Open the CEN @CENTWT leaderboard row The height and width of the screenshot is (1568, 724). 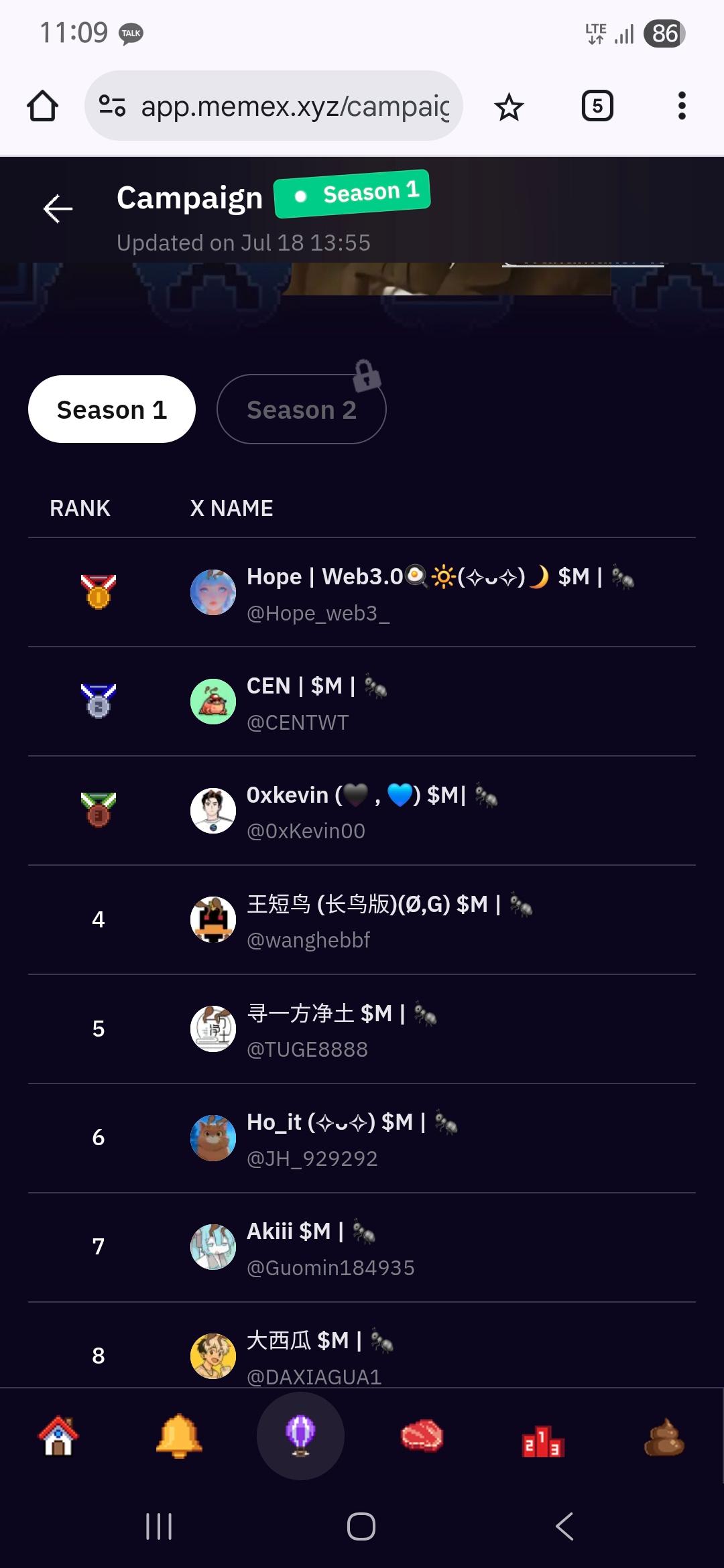(x=362, y=702)
